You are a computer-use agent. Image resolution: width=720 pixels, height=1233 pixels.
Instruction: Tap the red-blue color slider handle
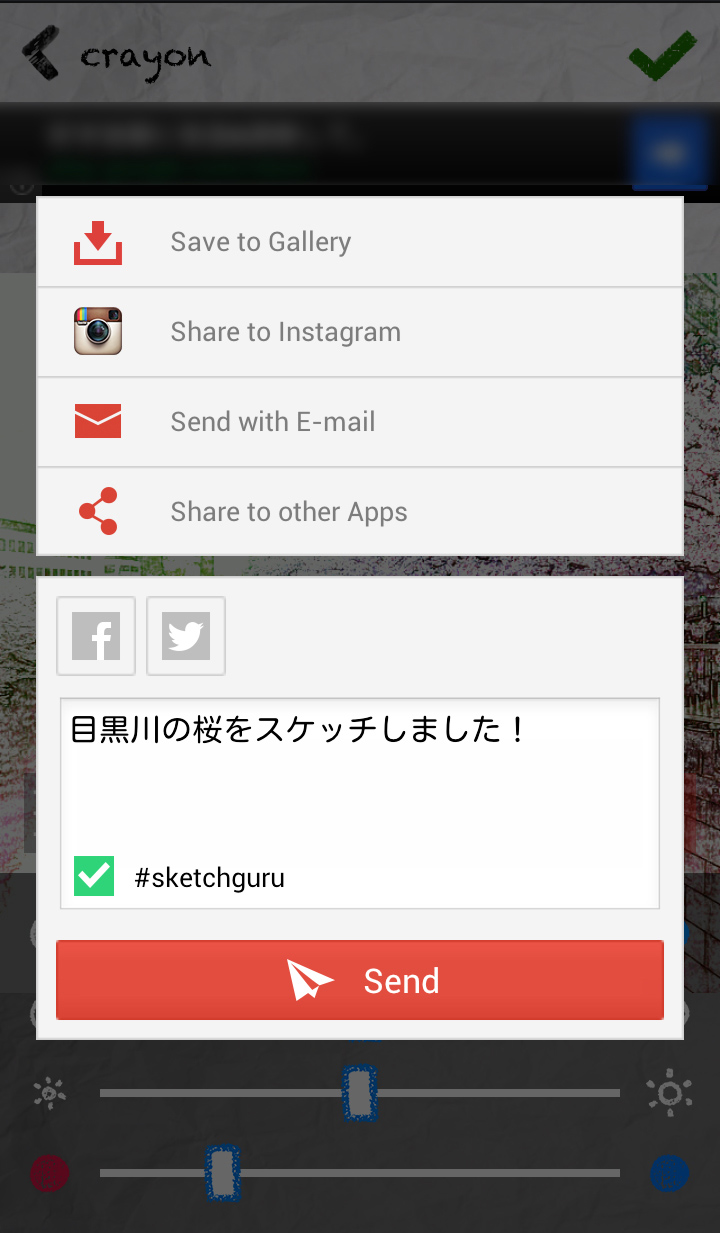tap(223, 1173)
